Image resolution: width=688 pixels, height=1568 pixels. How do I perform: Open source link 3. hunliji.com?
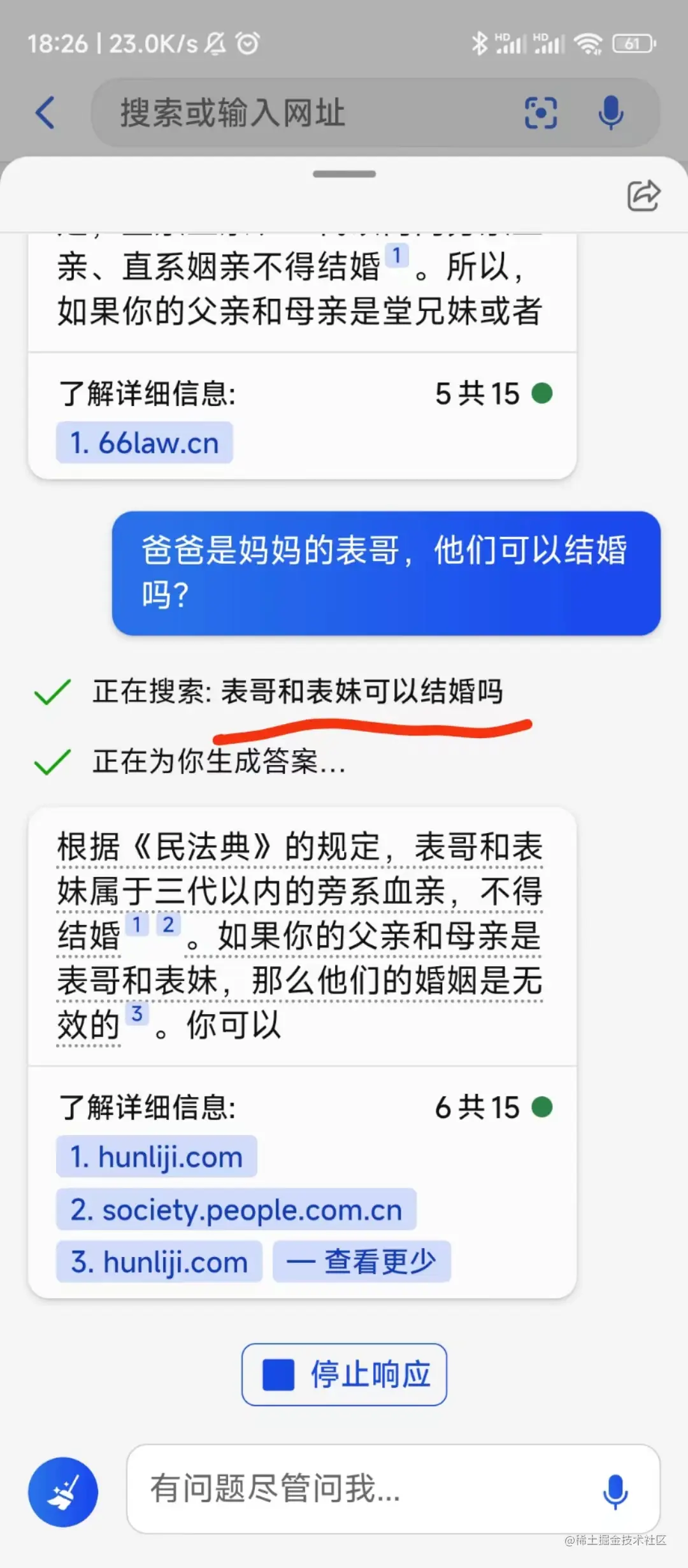(x=159, y=1261)
